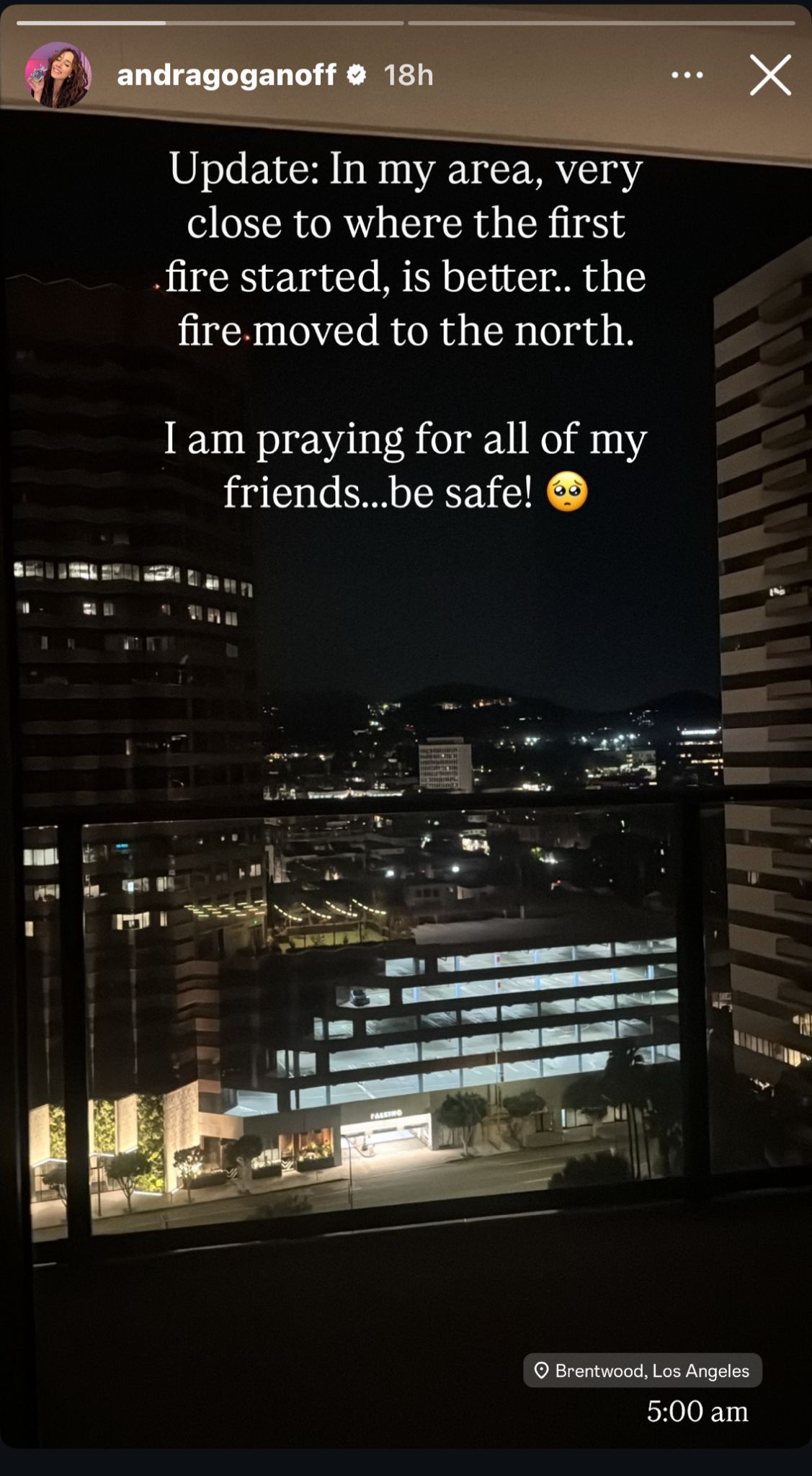
Task: Open andragoganoff's profile picture
Action: (x=58, y=75)
